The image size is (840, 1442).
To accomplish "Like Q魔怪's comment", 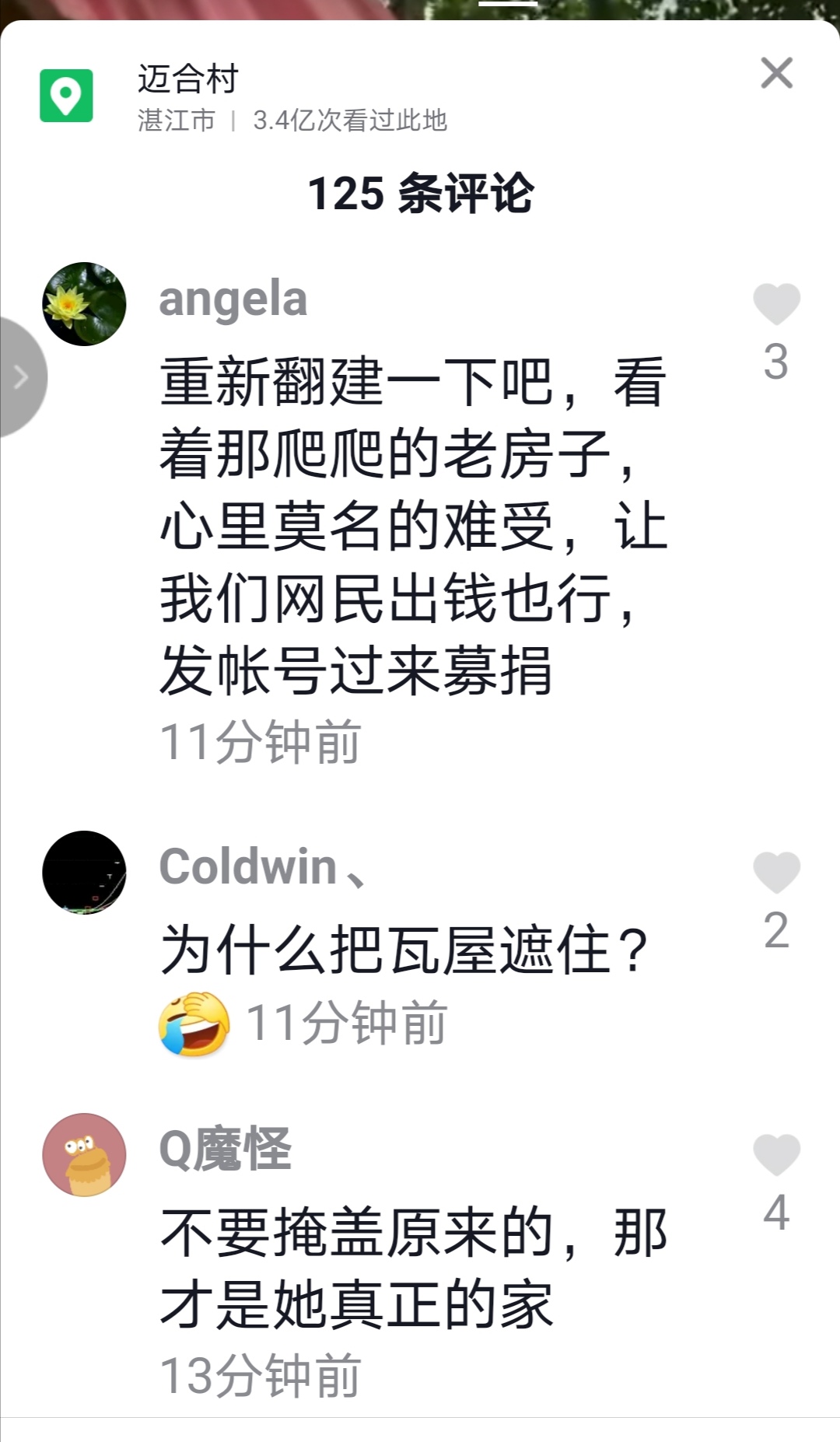I will pyautogui.click(x=776, y=1154).
